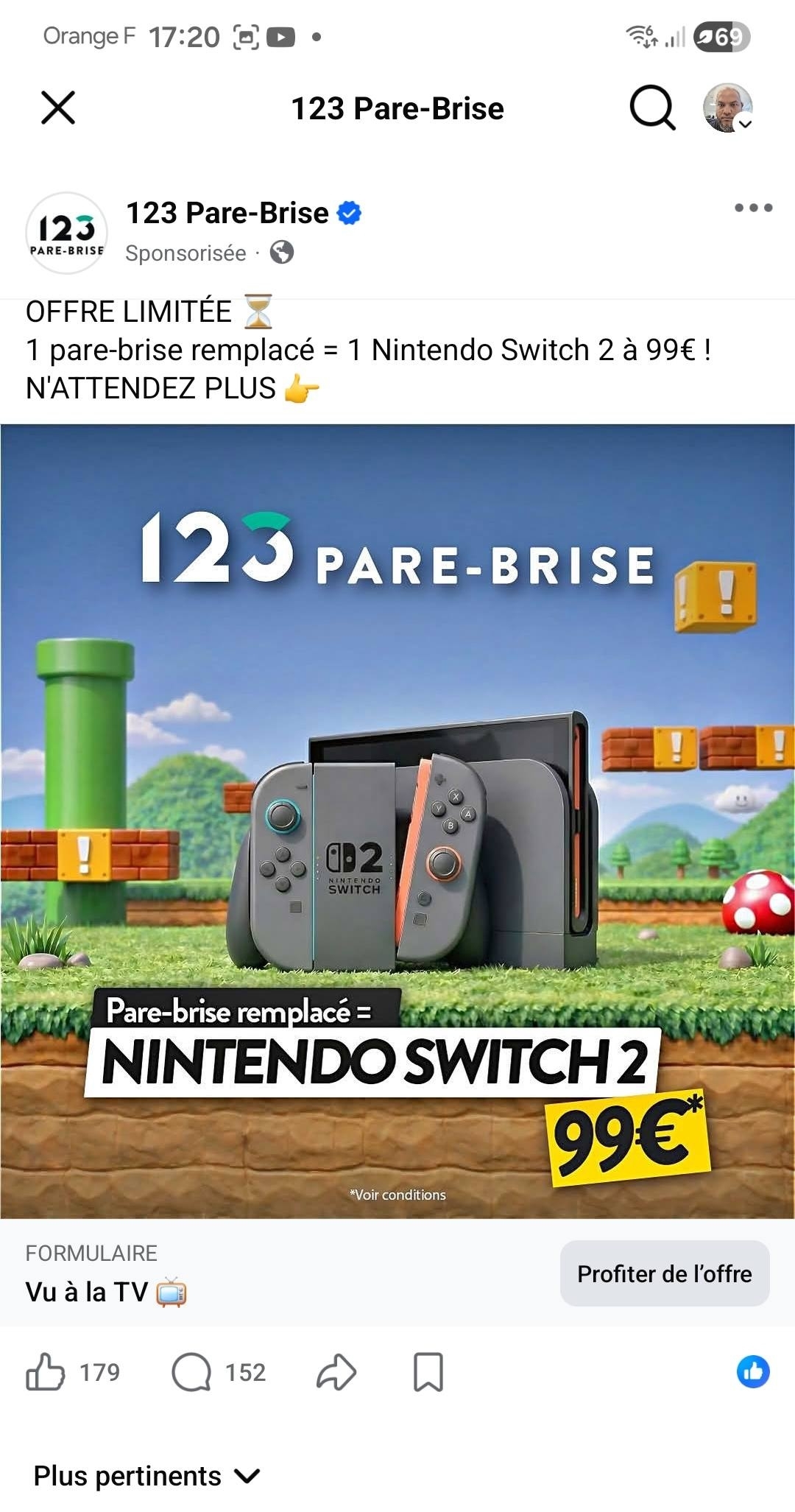Open the profile switcher avatar

click(x=728, y=108)
